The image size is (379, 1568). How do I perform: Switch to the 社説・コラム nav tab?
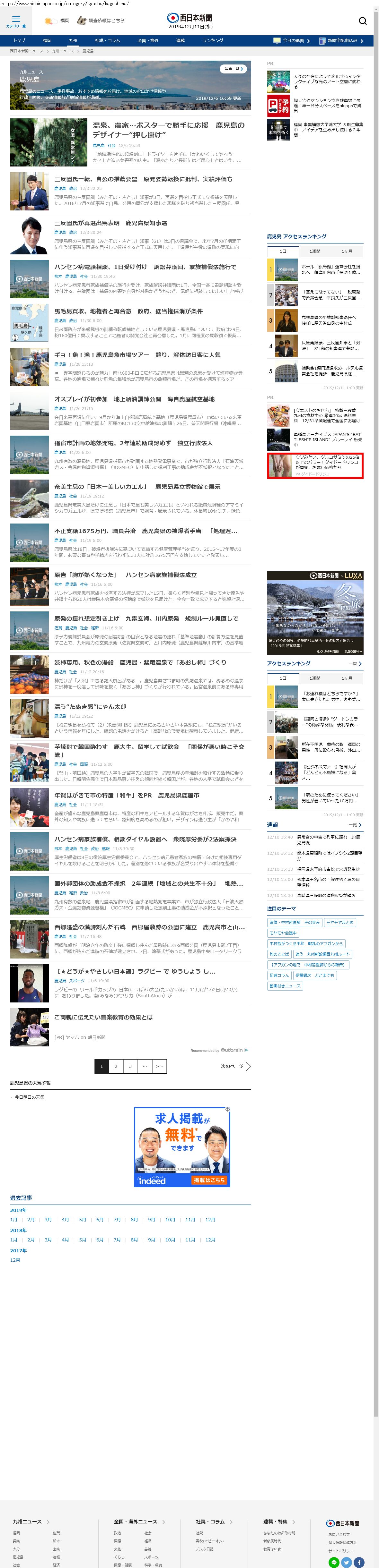click(x=107, y=41)
